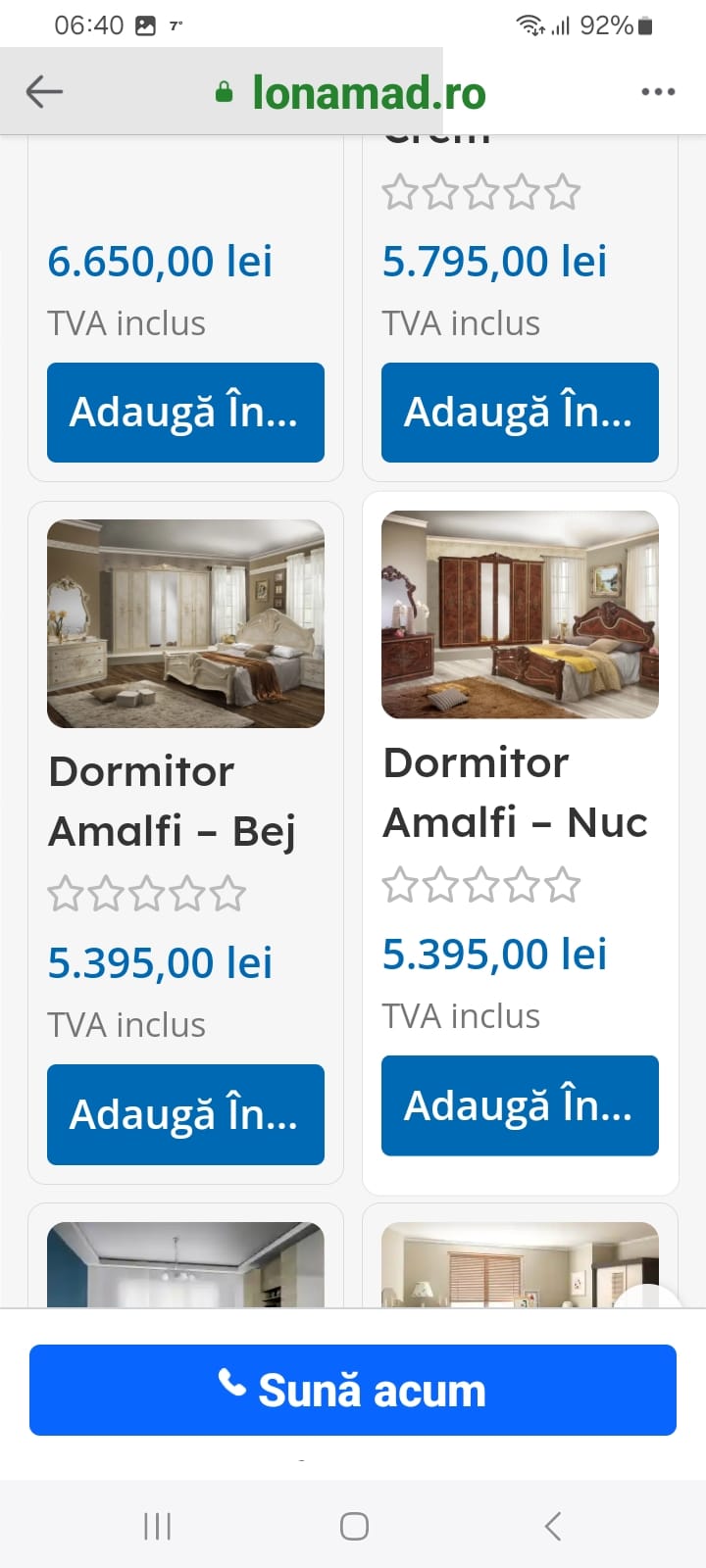Viewport: 706px width, 1568px height.
Task: Add the 5.795,00 lei bedroom to cart
Action: 520,413
